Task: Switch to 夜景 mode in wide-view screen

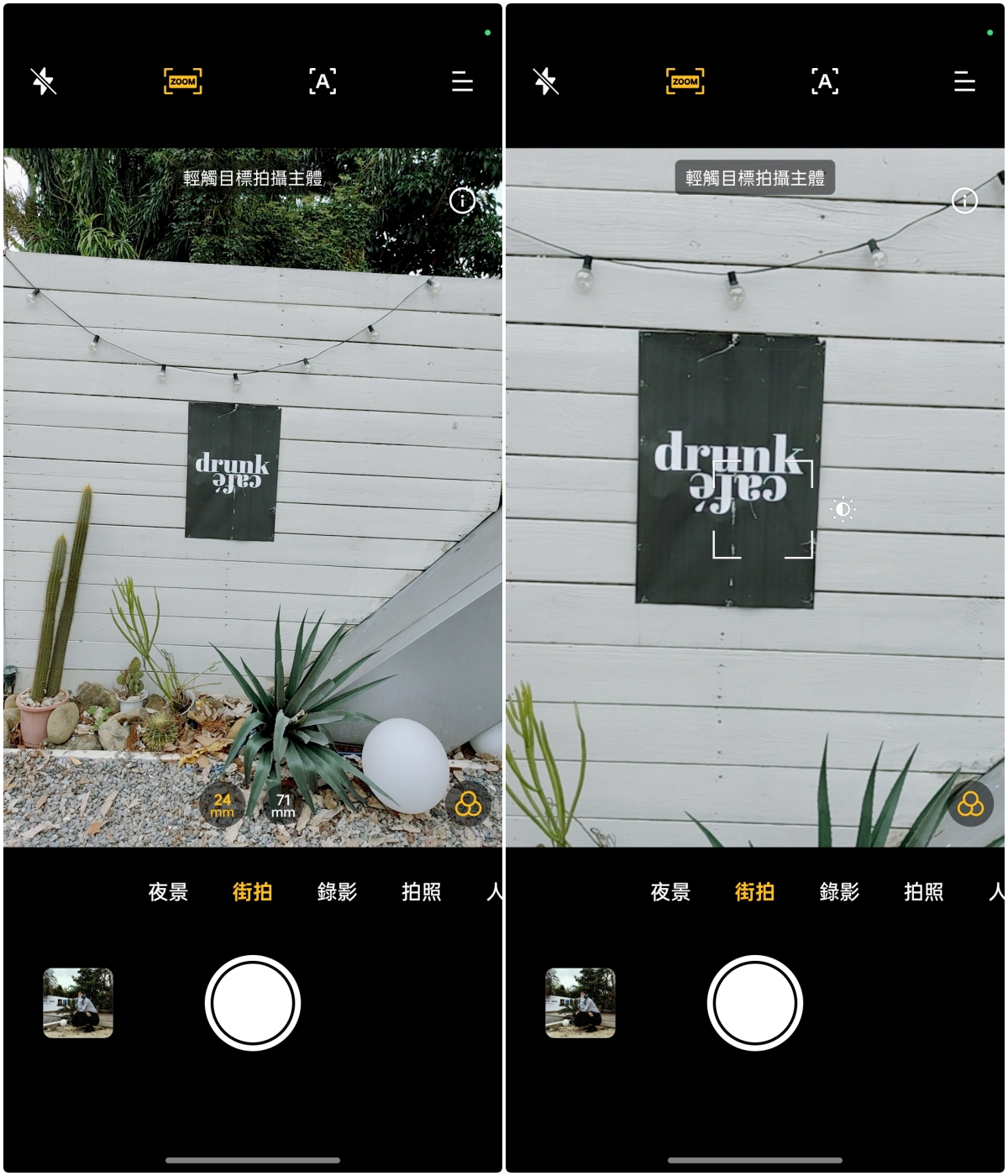Action: (168, 892)
